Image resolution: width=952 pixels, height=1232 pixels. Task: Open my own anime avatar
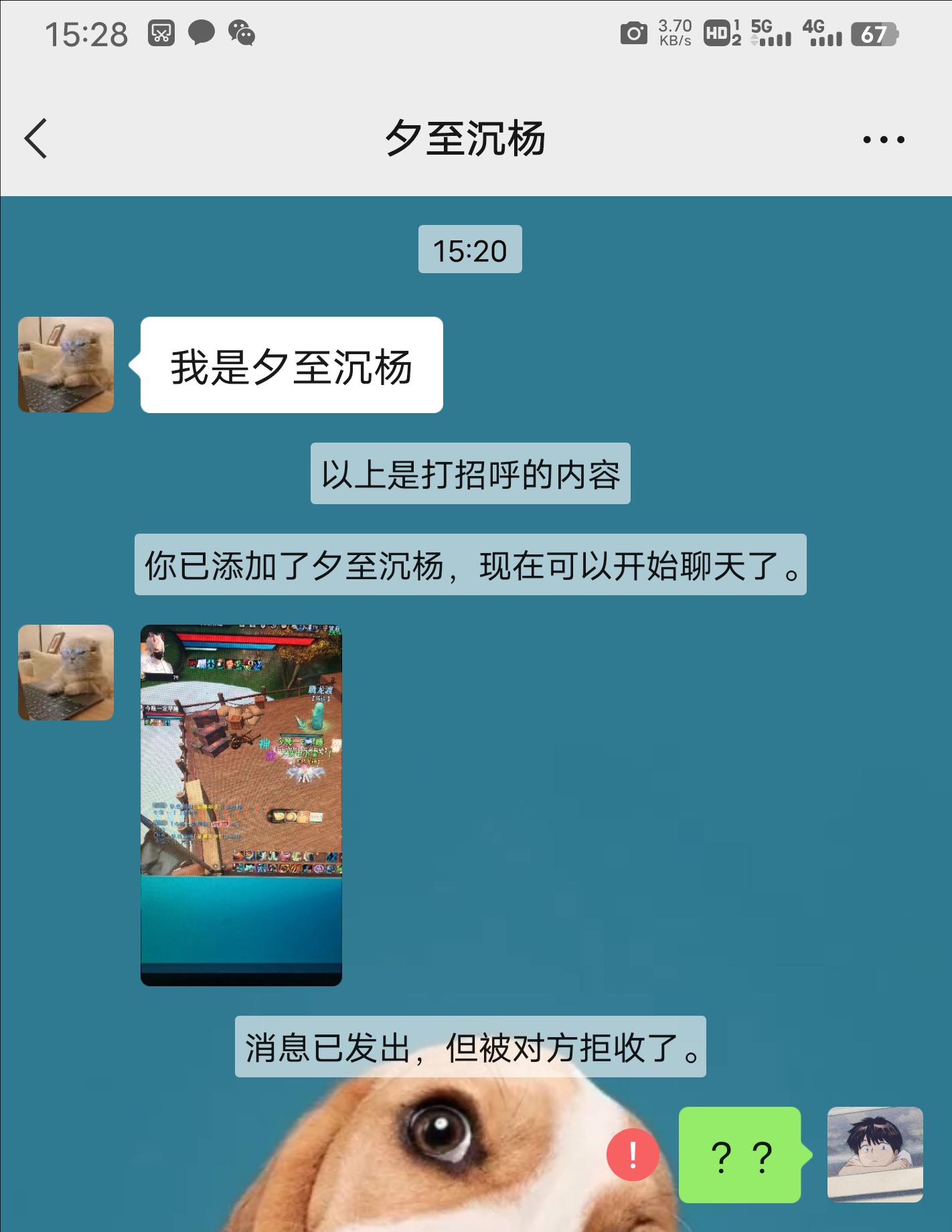[875, 1154]
